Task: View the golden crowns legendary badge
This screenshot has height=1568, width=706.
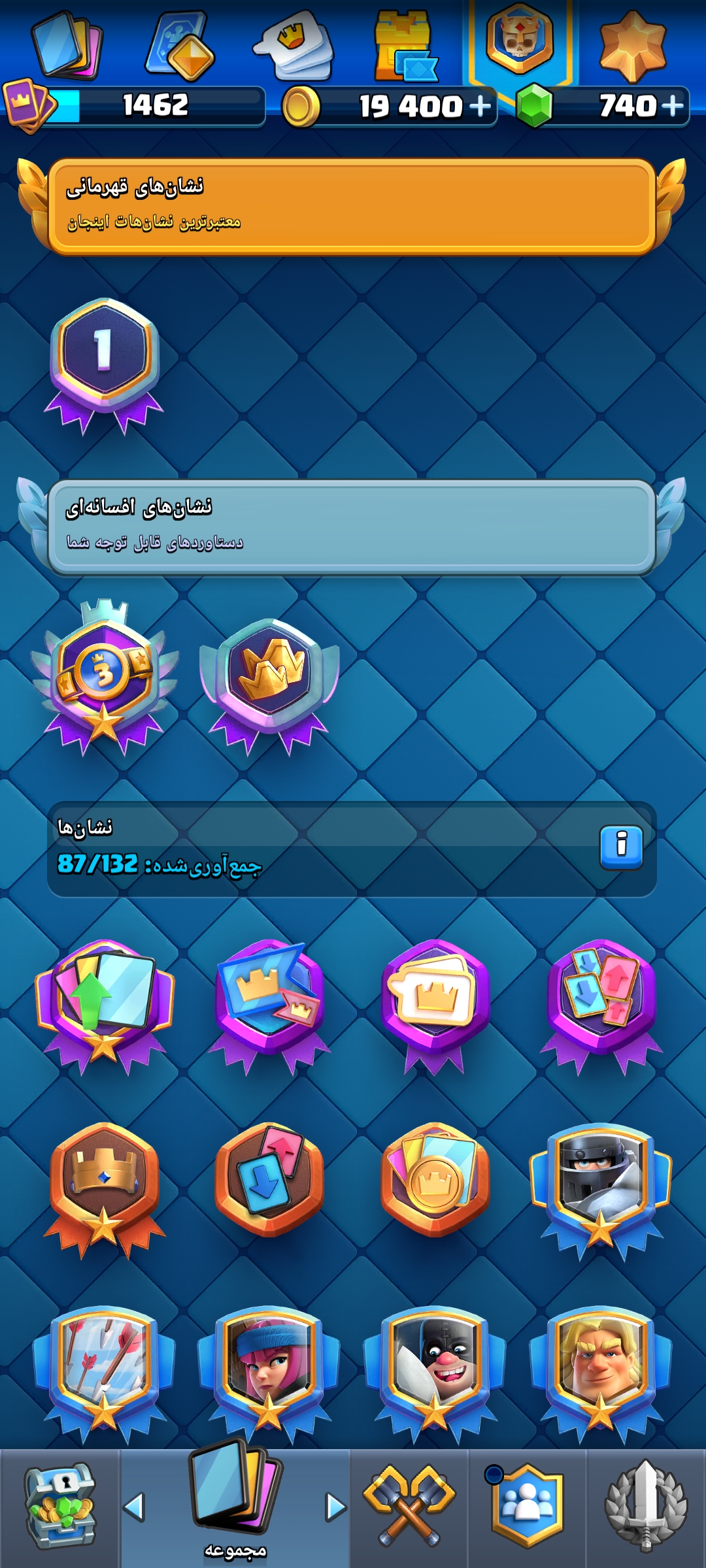Action: [x=269, y=686]
